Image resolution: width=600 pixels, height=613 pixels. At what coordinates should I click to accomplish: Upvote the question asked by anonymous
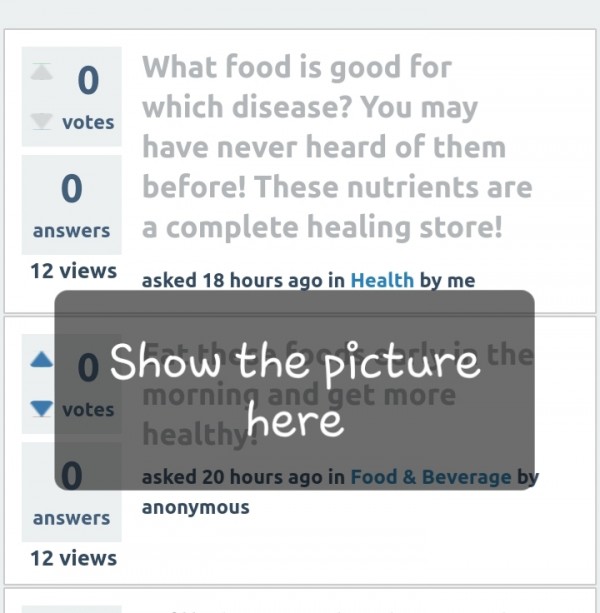tap(41, 360)
